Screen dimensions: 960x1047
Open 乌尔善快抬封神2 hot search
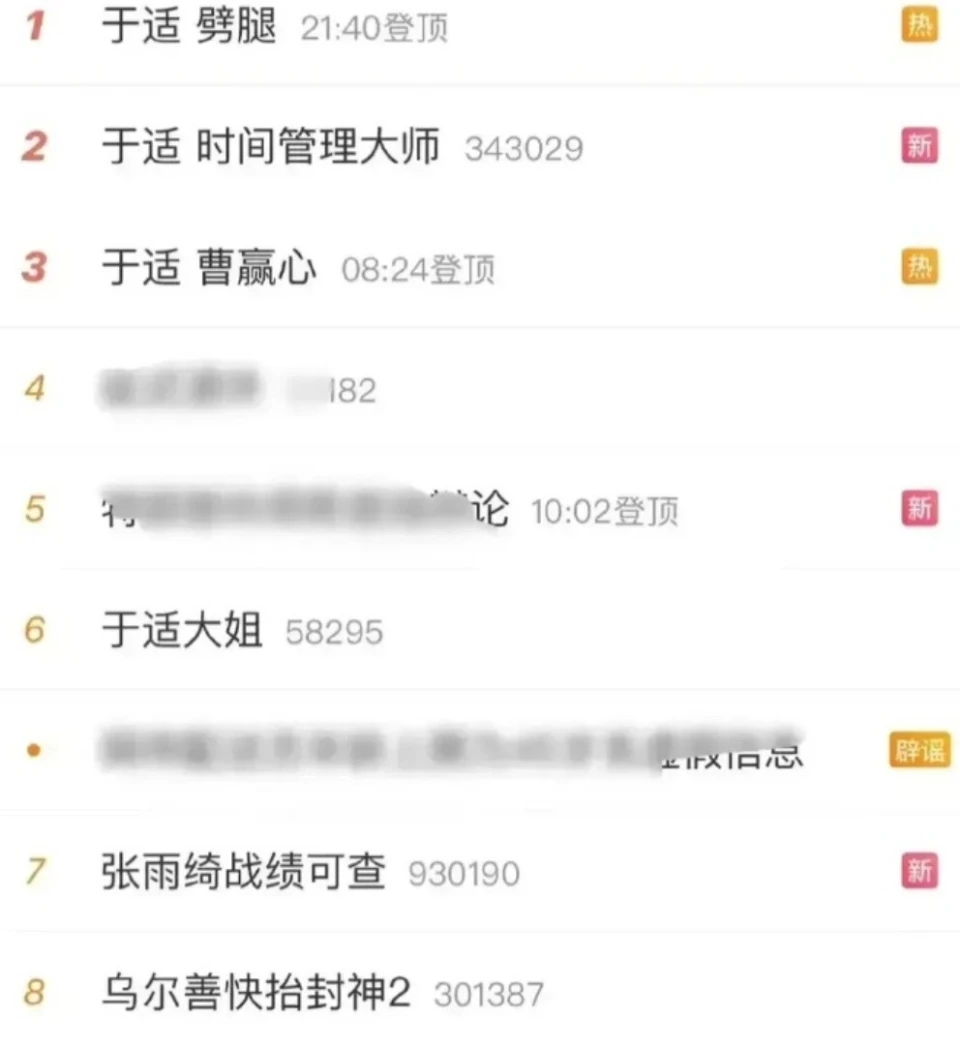256,993
